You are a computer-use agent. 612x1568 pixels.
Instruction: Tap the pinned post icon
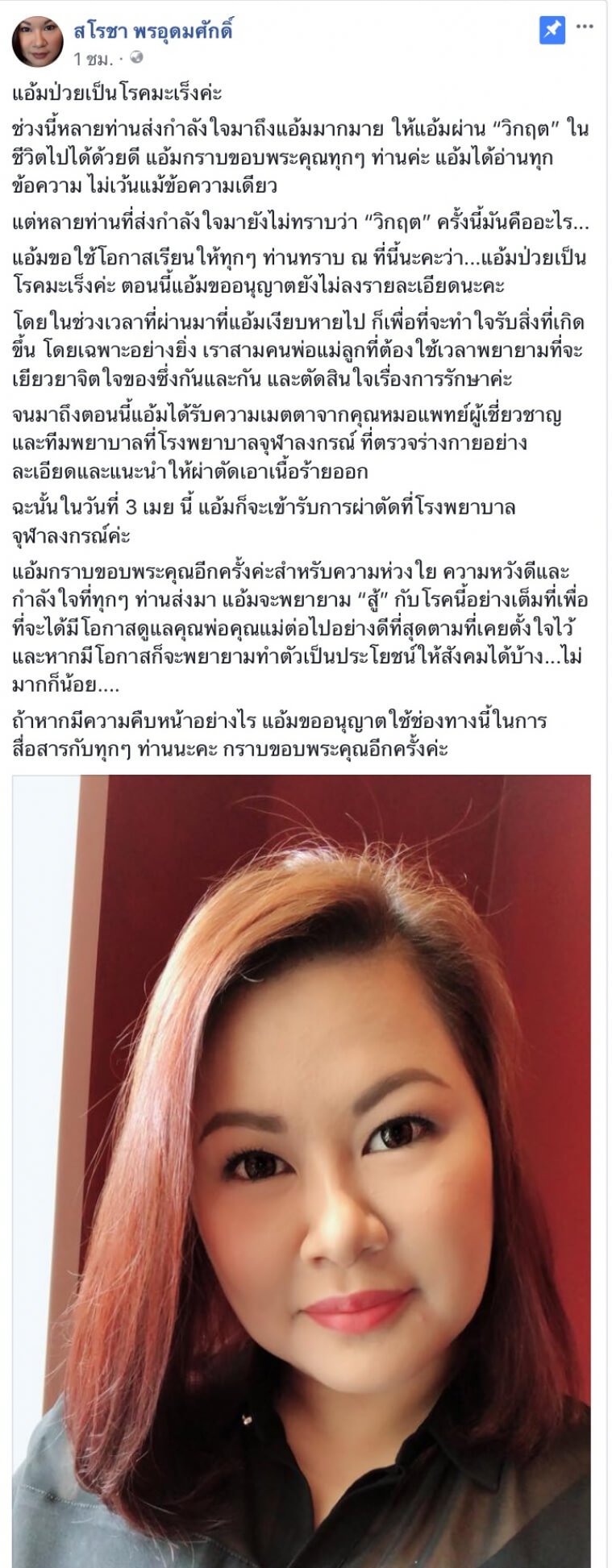[x=552, y=30]
